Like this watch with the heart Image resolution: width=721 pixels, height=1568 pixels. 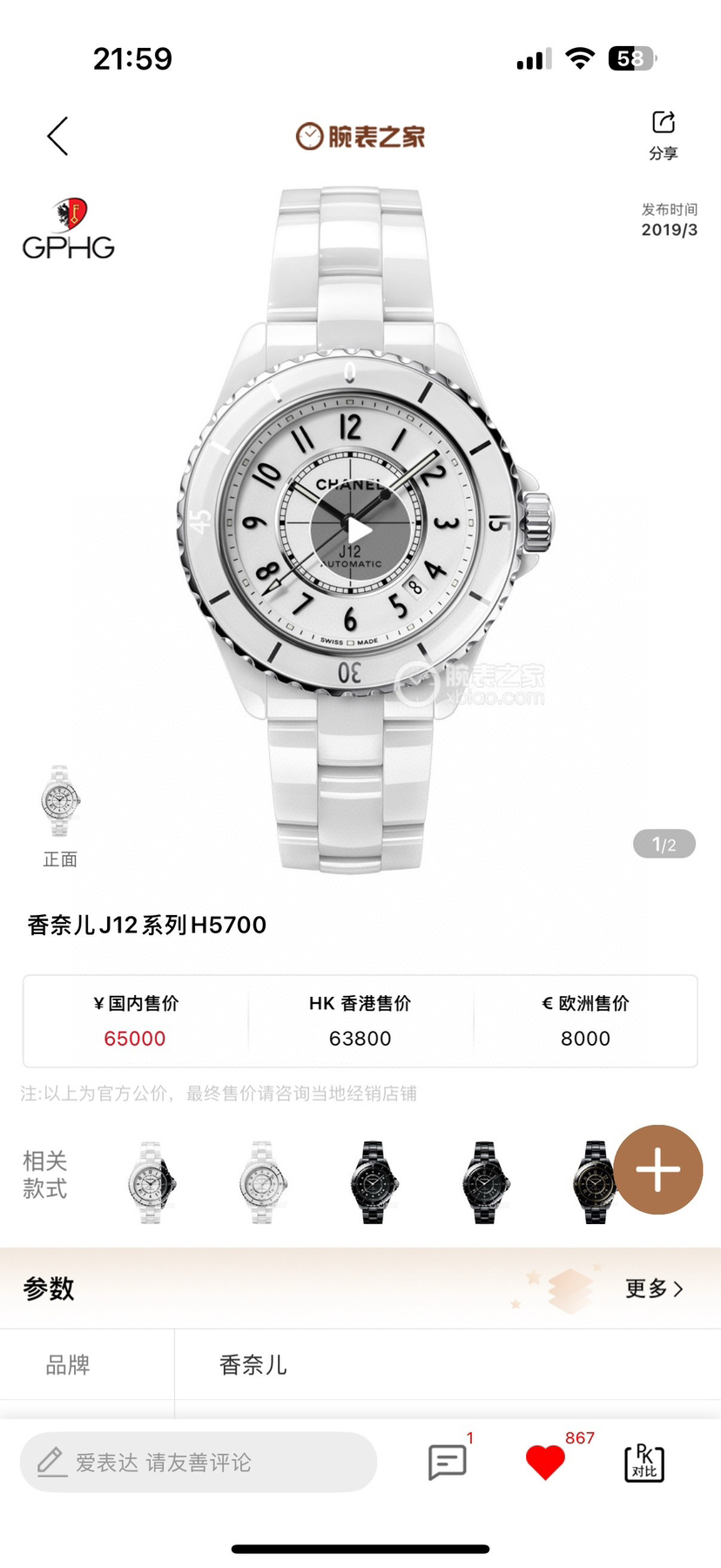[546, 1462]
